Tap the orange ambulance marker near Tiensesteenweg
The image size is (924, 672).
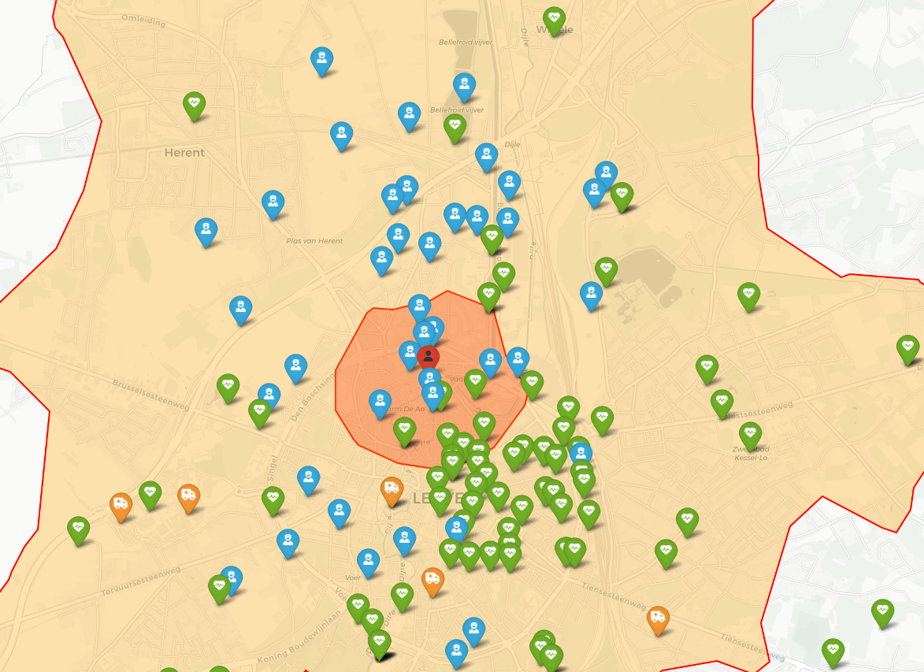click(x=657, y=618)
